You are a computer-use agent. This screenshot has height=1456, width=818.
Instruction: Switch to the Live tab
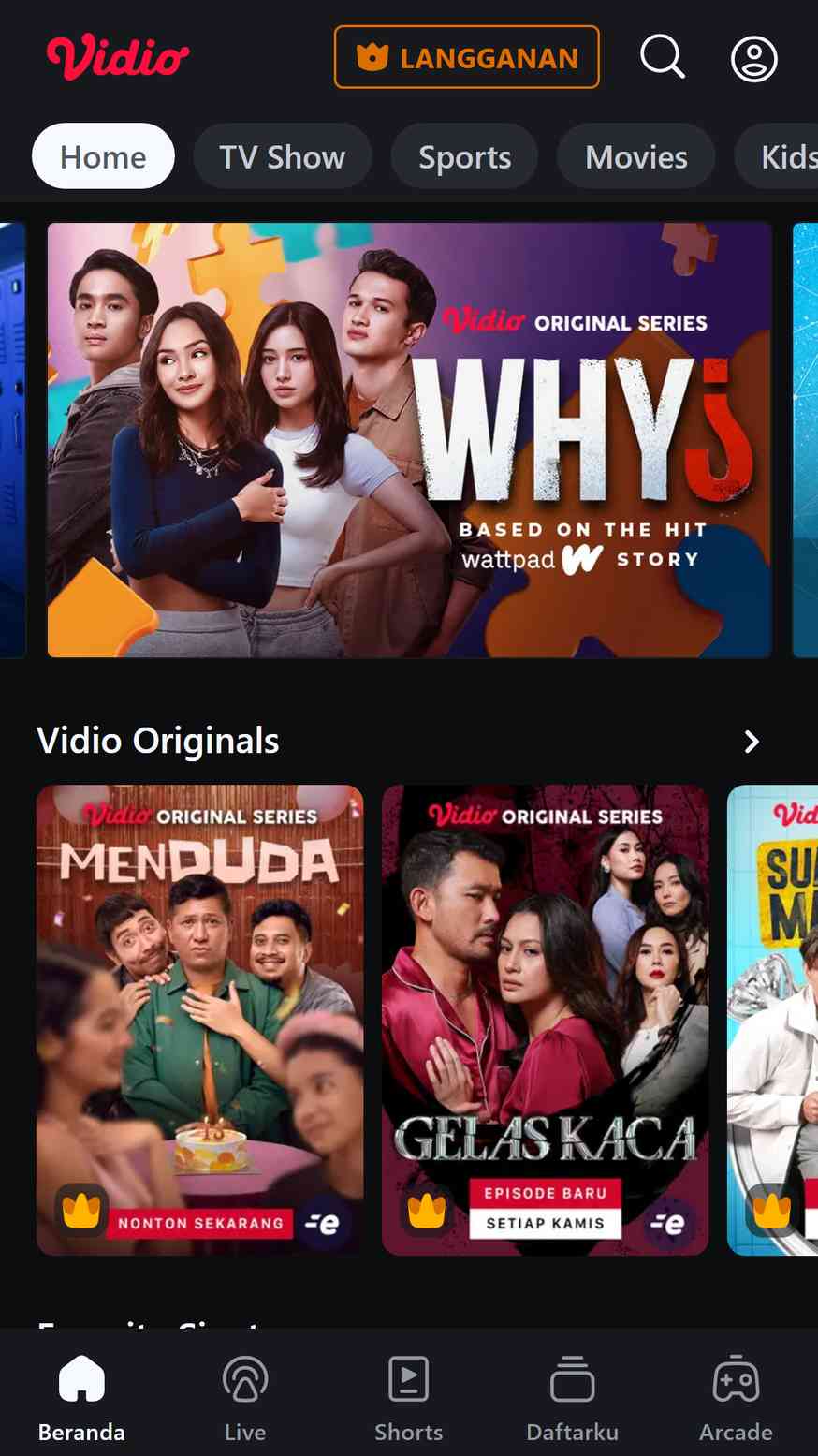[x=245, y=1399]
